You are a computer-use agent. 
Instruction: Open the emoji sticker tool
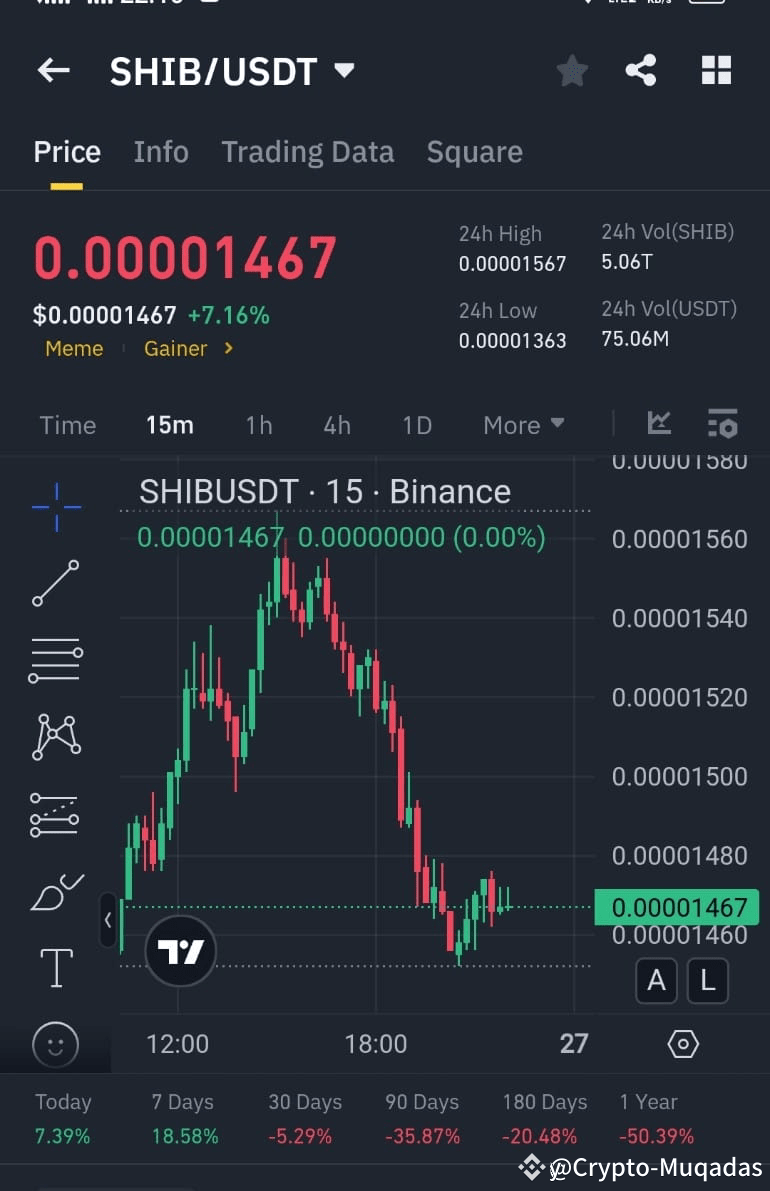pos(55,1044)
